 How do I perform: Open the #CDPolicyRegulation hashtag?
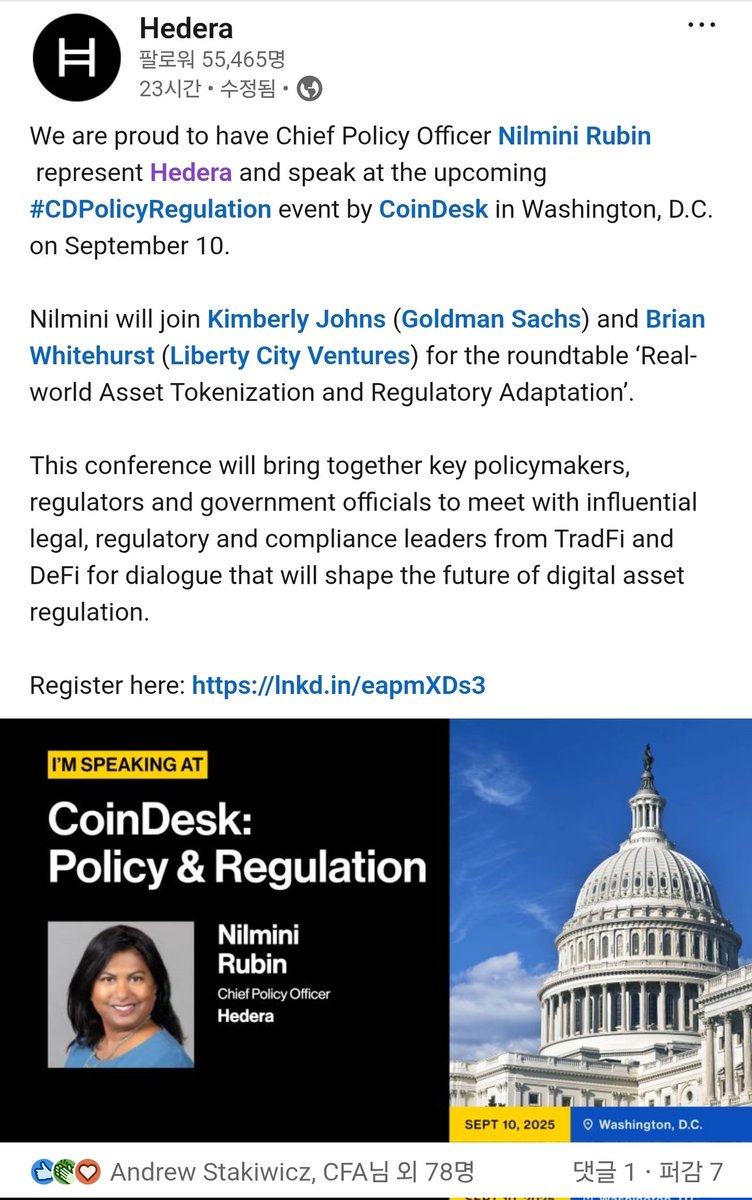point(151,209)
